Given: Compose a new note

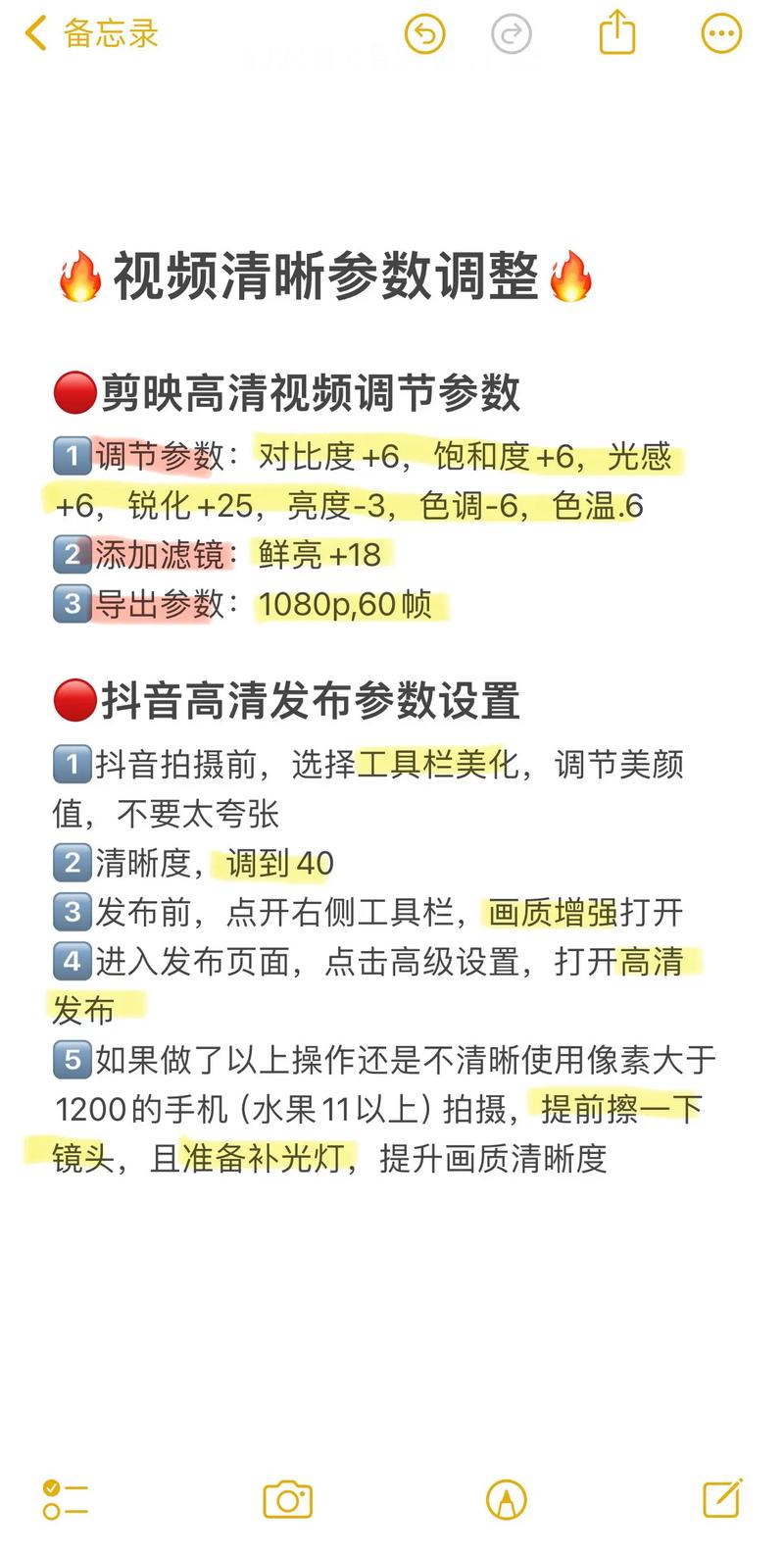Looking at the screenshot, I should (x=722, y=1498).
